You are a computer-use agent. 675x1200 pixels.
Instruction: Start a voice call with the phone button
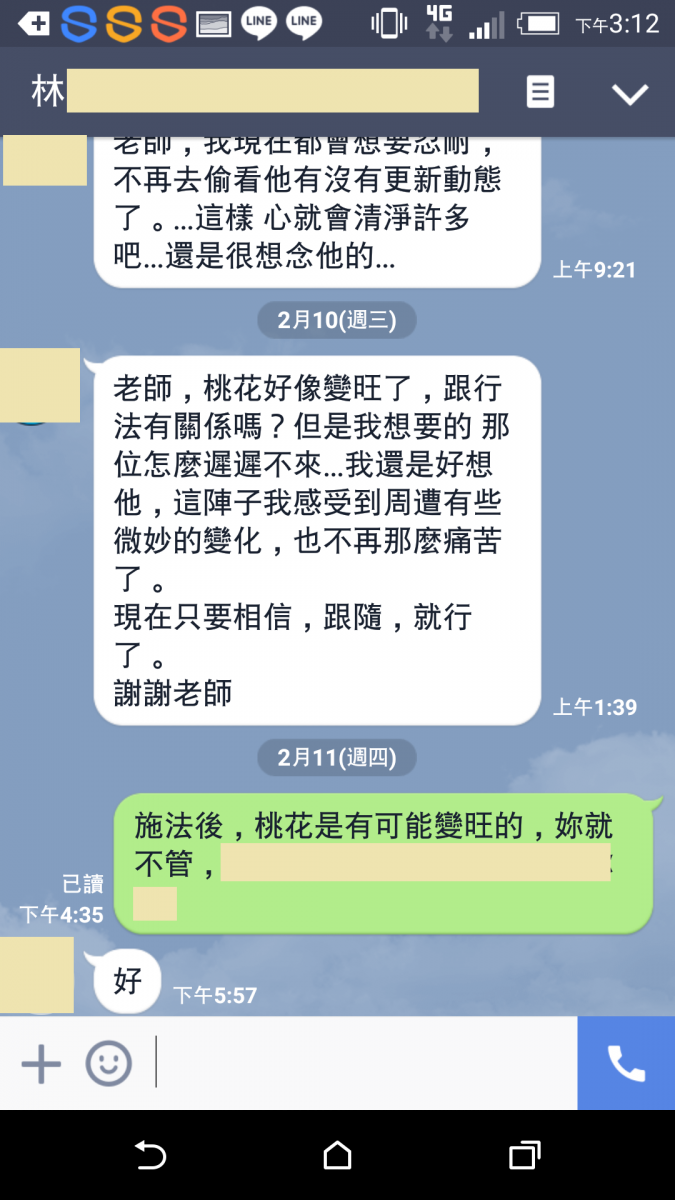[626, 1063]
